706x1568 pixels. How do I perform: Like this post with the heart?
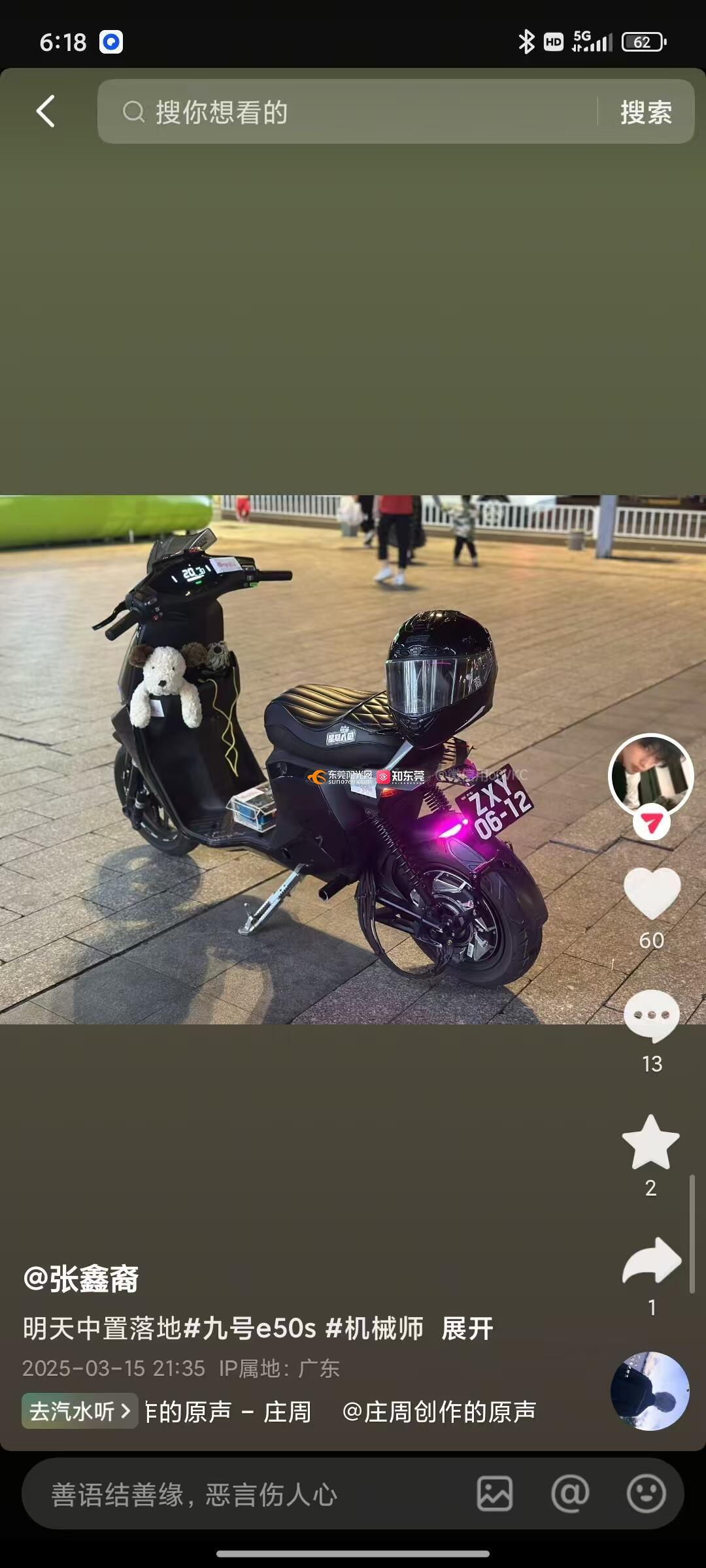pos(652,893)
